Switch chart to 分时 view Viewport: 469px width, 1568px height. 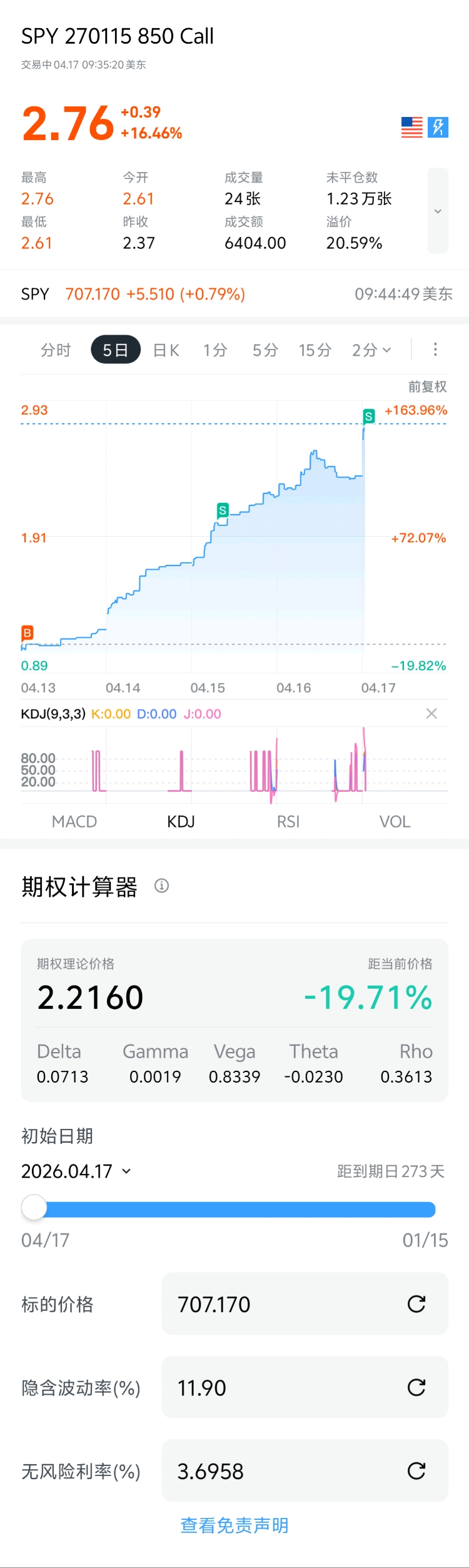coord(56,350)
